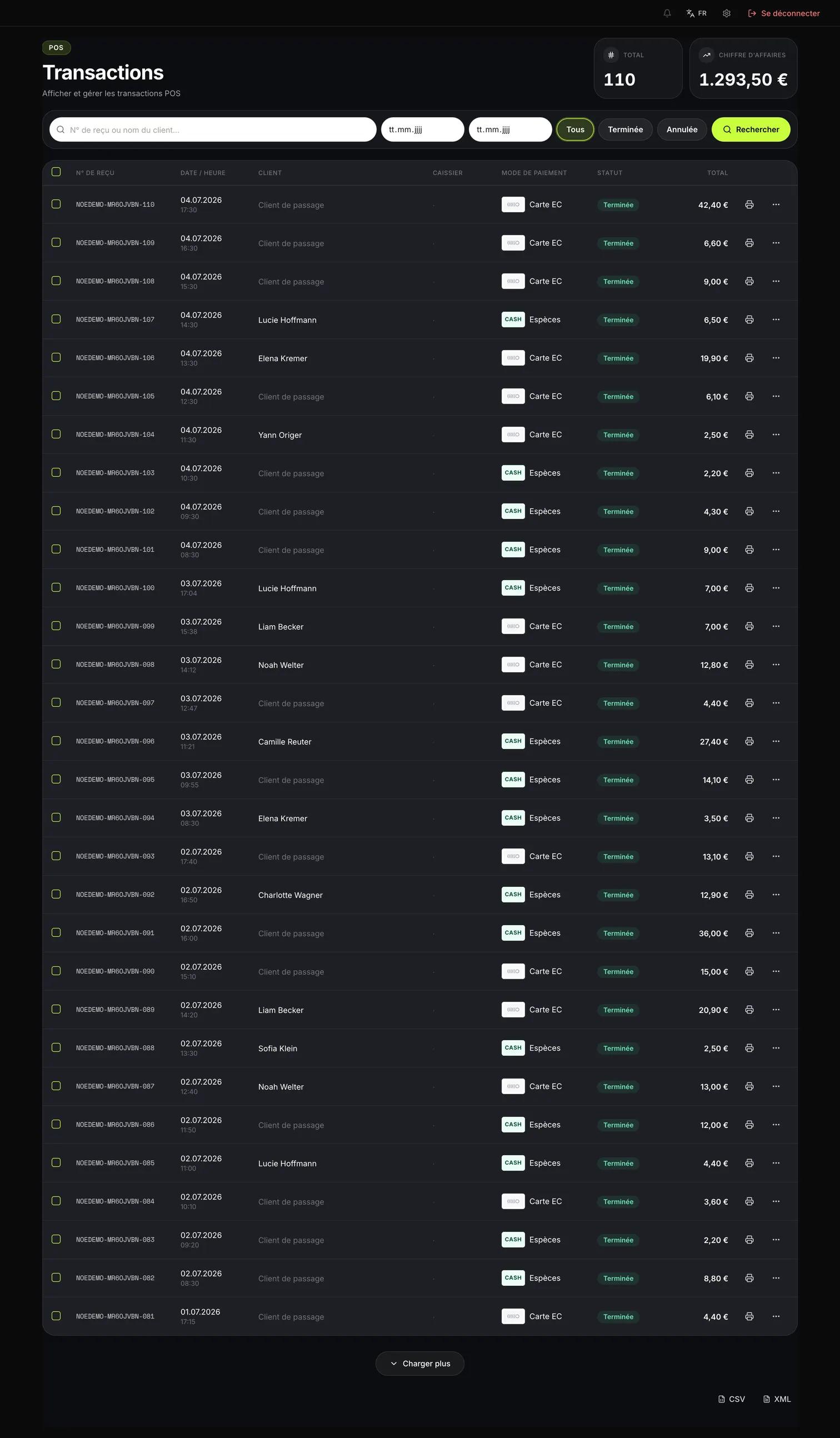Image resolution: width=840 pixels, height=1438 pixels.
Task: Toggle the select-all checkbox in table header
Action: (x=56, y=172)
